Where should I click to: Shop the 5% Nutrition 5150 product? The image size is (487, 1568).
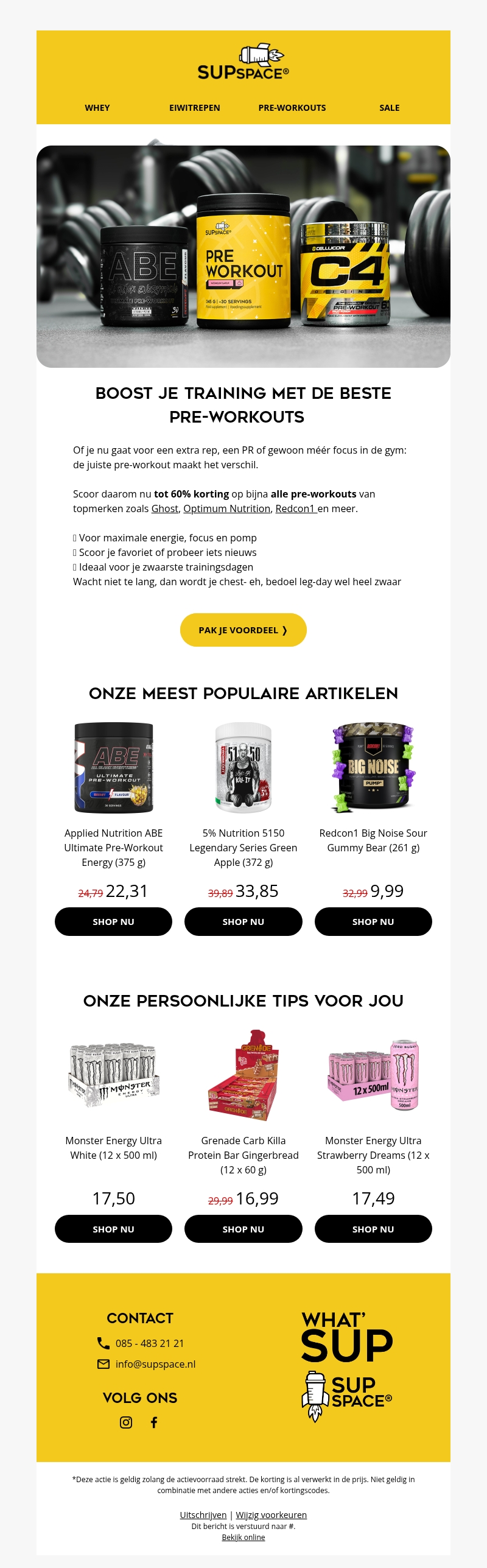243,922
